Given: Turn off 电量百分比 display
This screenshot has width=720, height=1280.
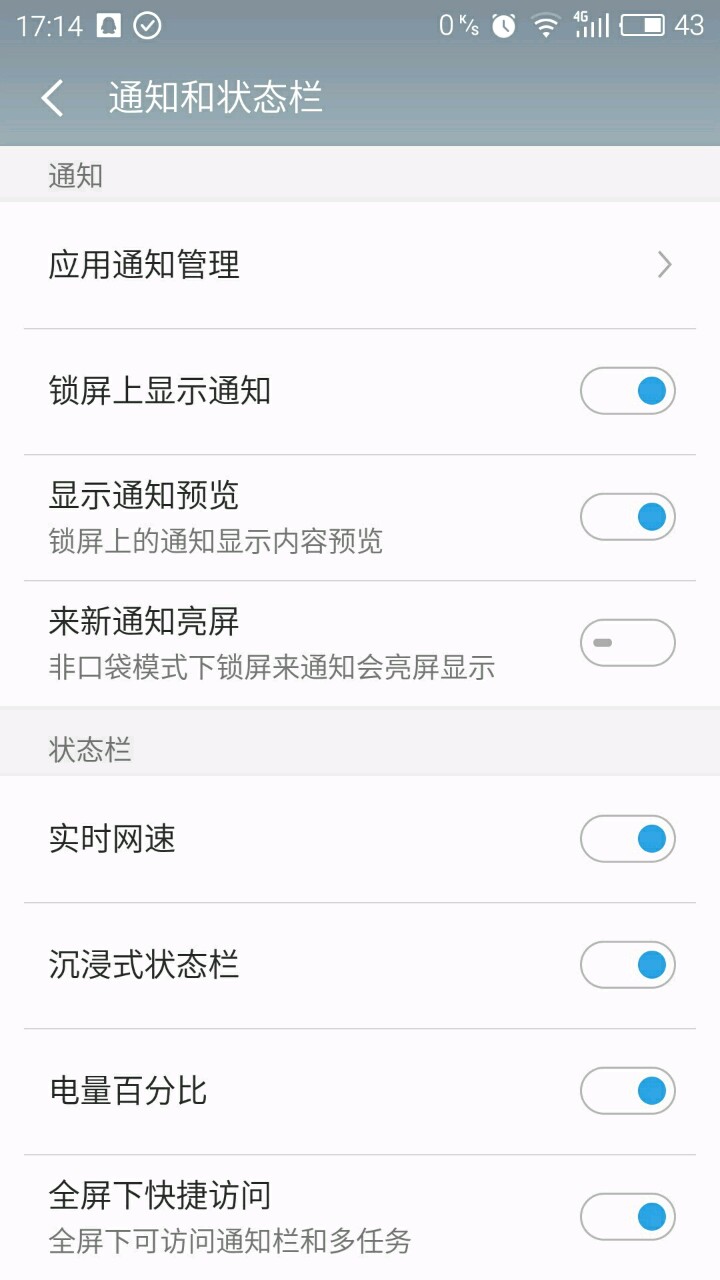Looking at the screenshot, I should tap(627, 1091).
